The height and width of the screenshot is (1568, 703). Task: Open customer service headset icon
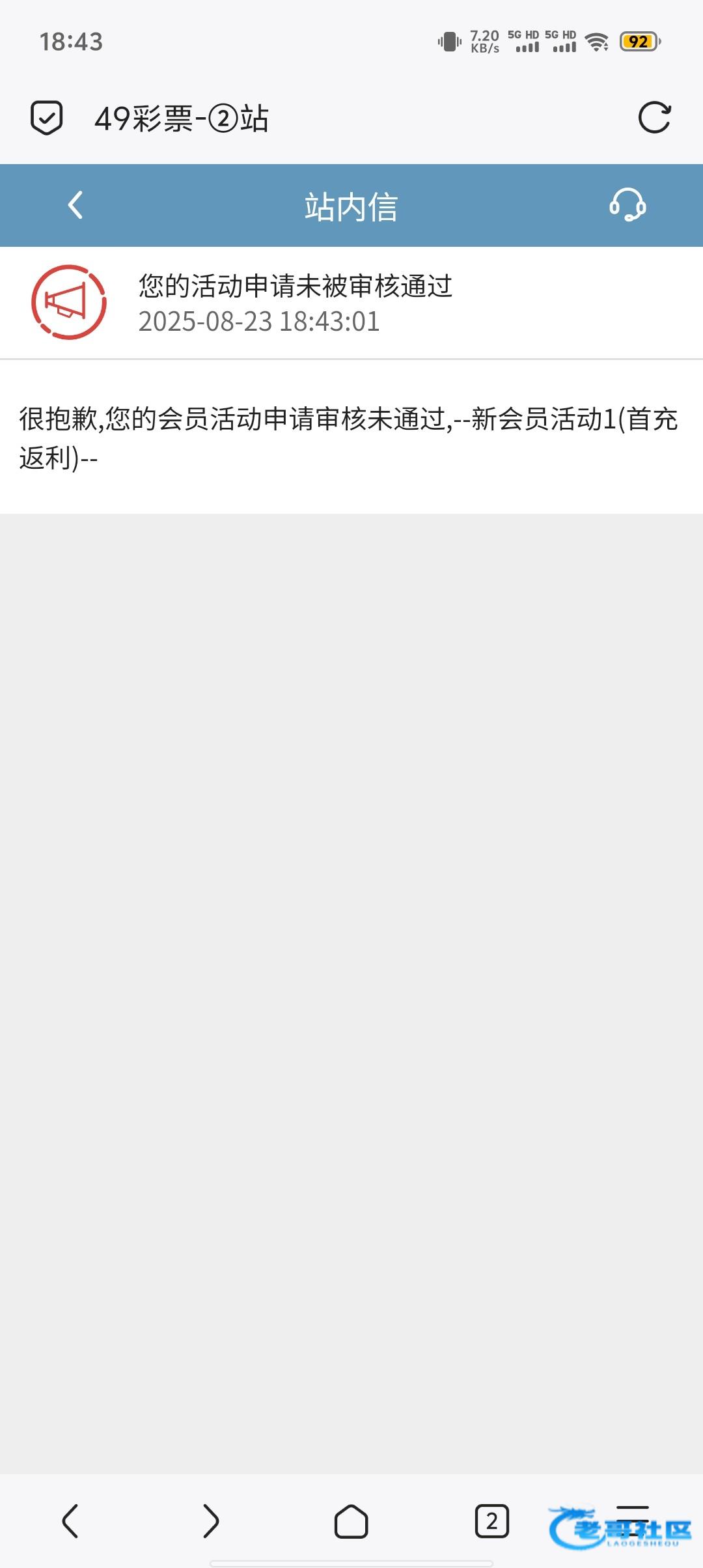(x=627, y=205)
